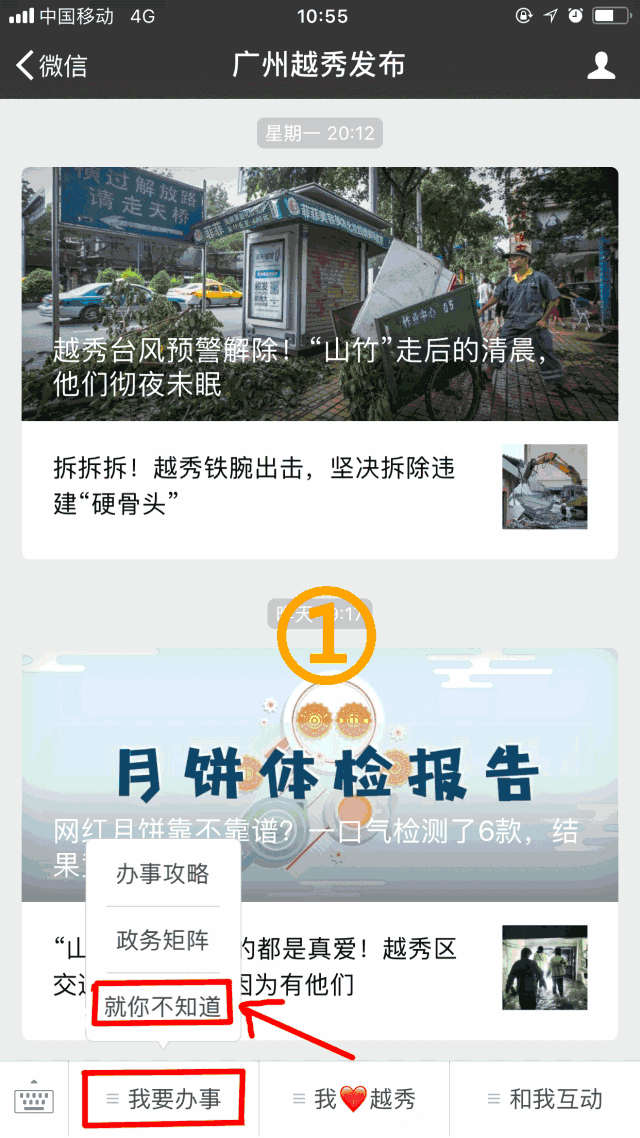
Task: Tap the 就你不知道 menu item
Action: [163, 1006]
